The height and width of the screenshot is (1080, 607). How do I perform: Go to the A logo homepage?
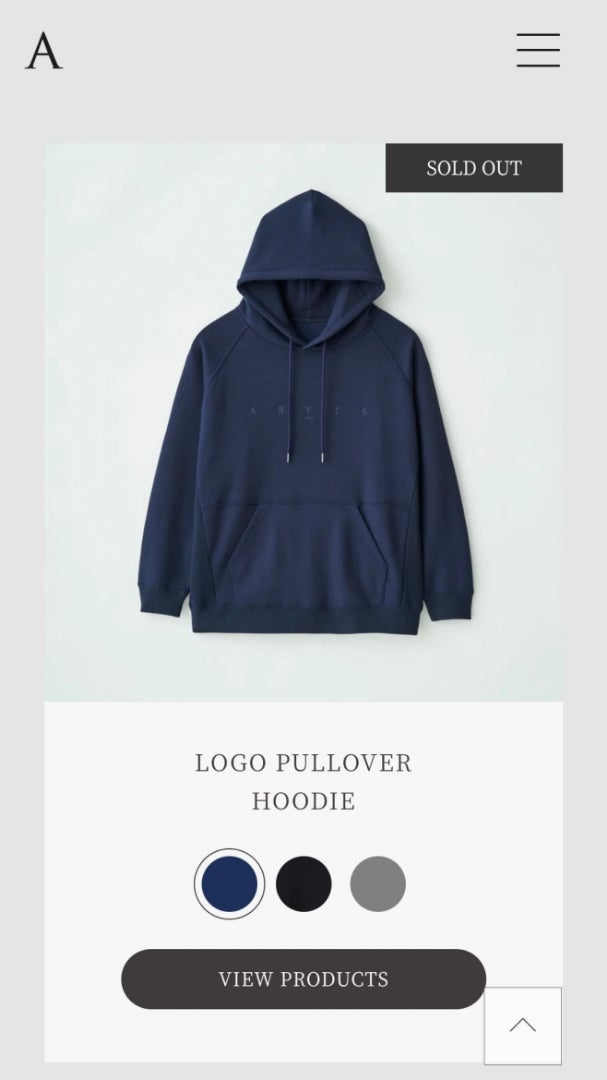(x=44, y=51)
